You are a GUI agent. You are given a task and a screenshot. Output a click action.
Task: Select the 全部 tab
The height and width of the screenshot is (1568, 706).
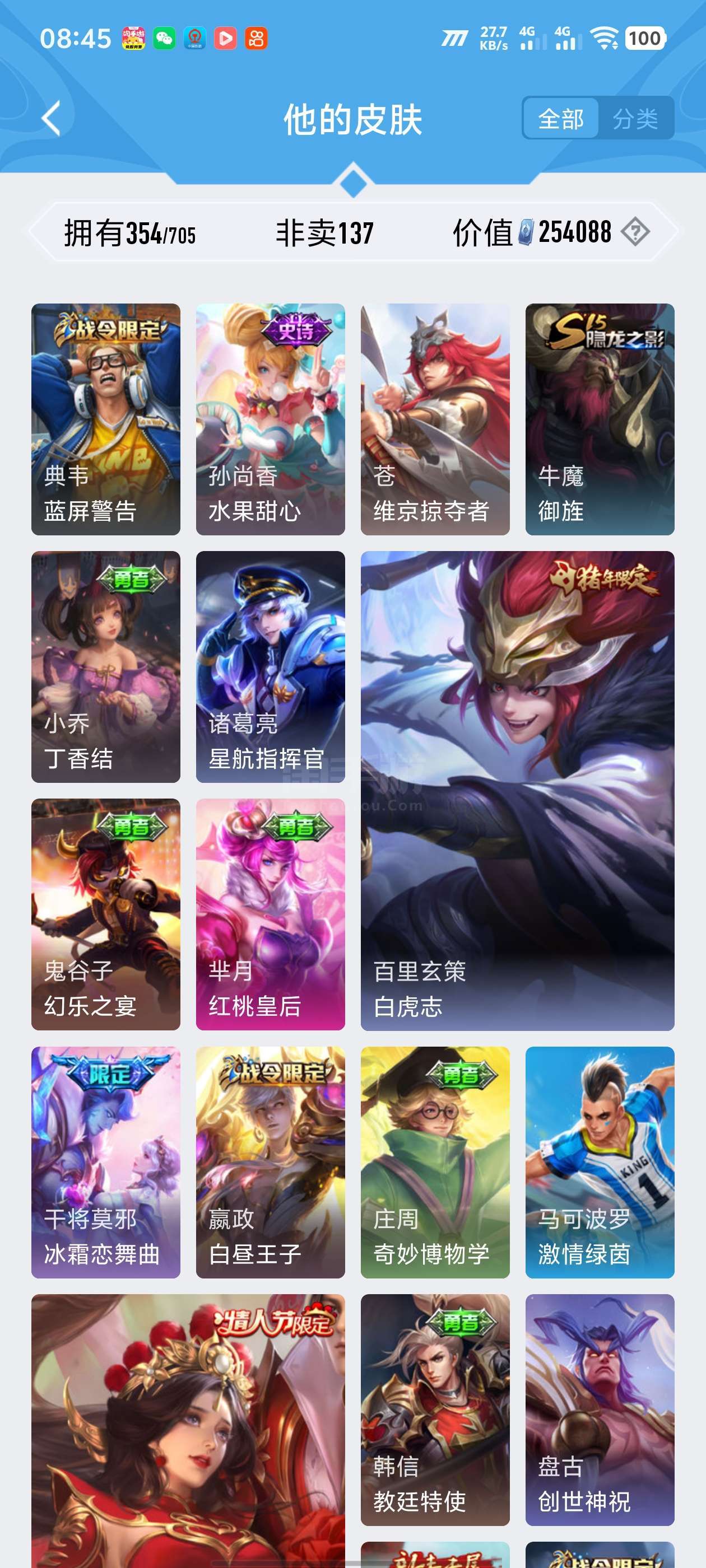[x=560, y=119]
